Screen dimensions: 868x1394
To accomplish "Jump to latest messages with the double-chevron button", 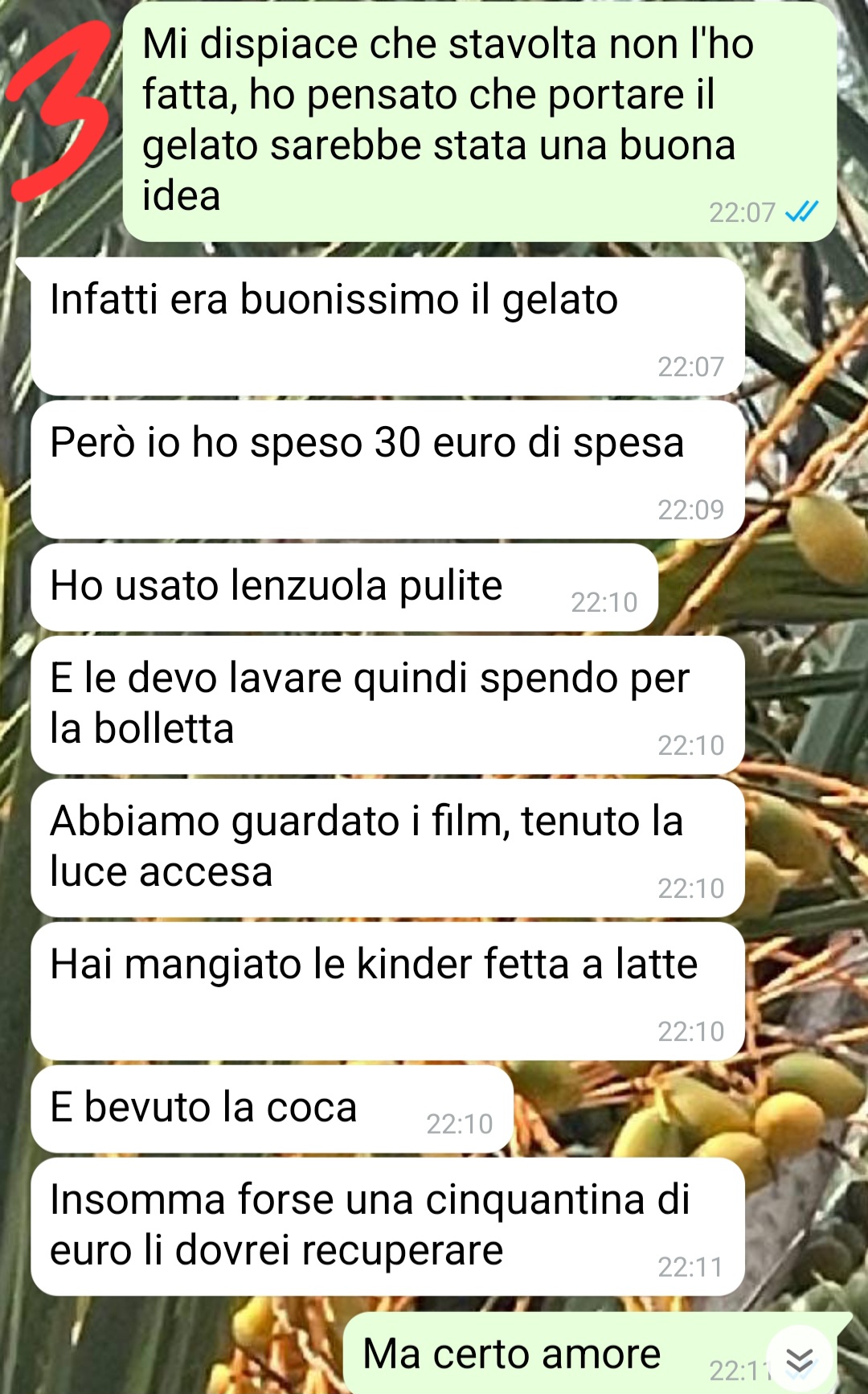I will tap(799, 1359).
